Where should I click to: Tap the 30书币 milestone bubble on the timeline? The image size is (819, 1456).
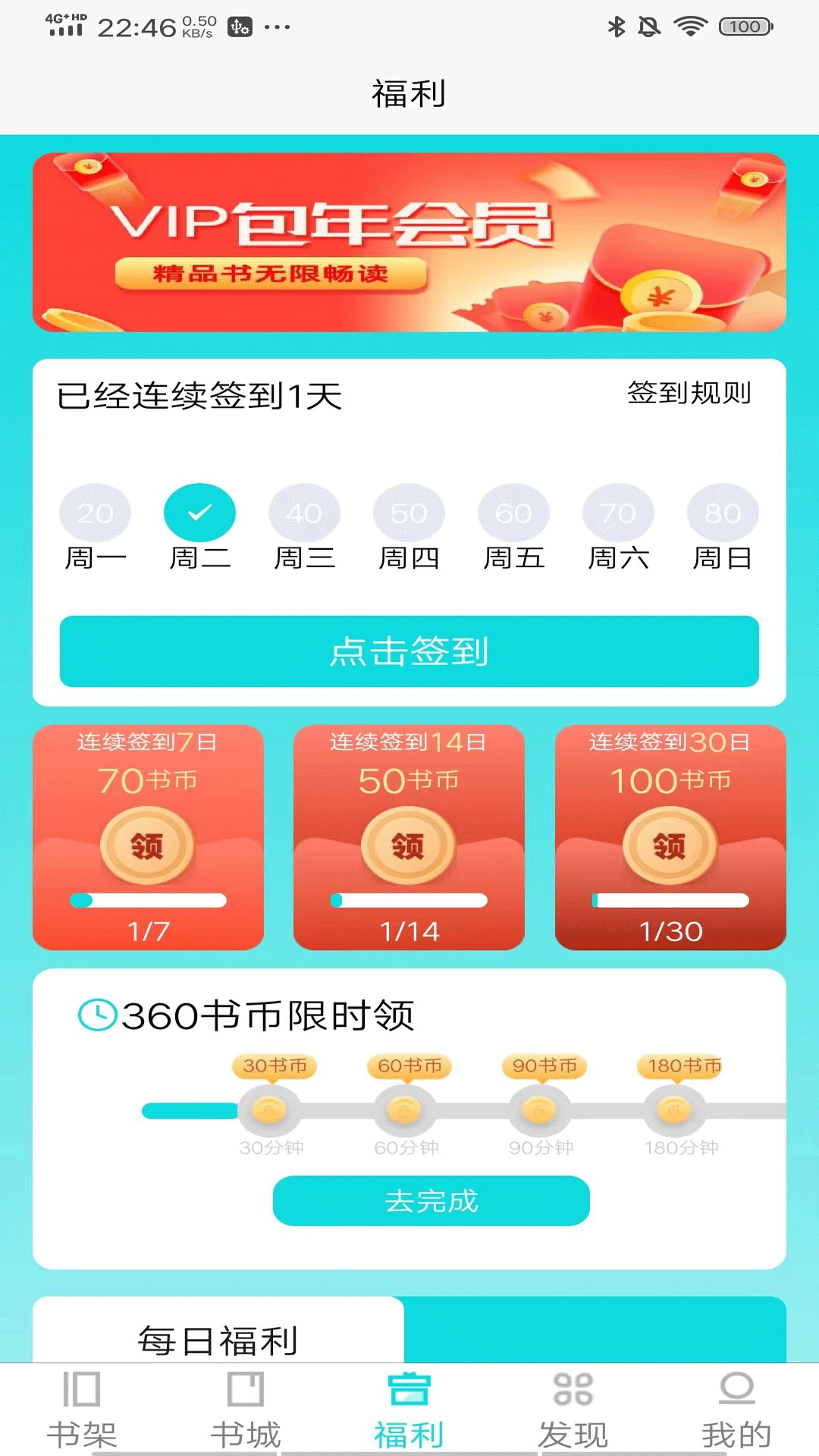point(273,1065)
